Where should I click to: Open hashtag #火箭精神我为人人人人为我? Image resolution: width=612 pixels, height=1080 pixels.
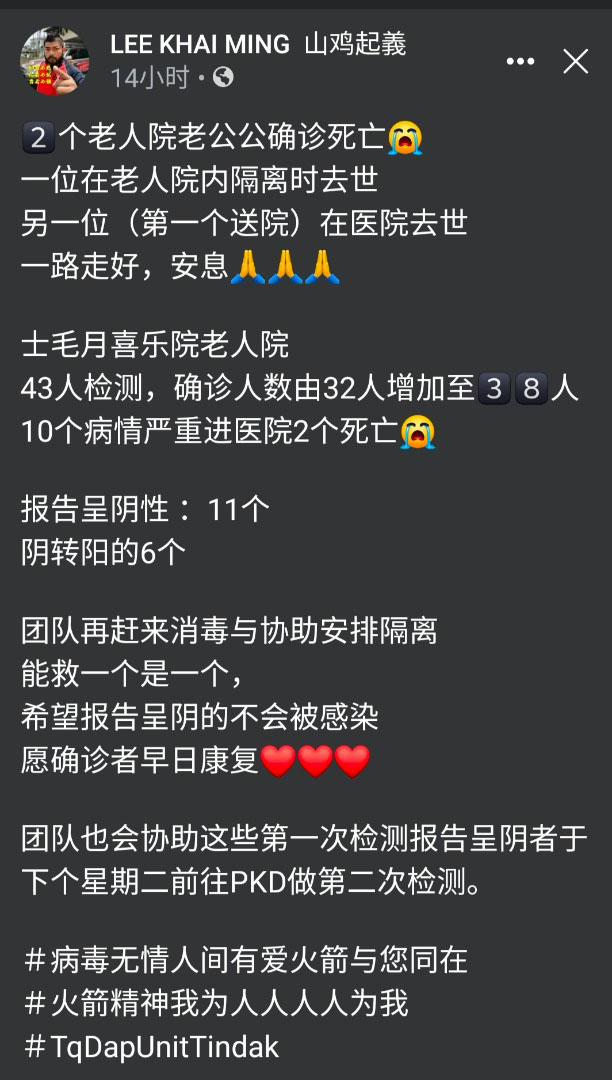[x=215, y=1003]
